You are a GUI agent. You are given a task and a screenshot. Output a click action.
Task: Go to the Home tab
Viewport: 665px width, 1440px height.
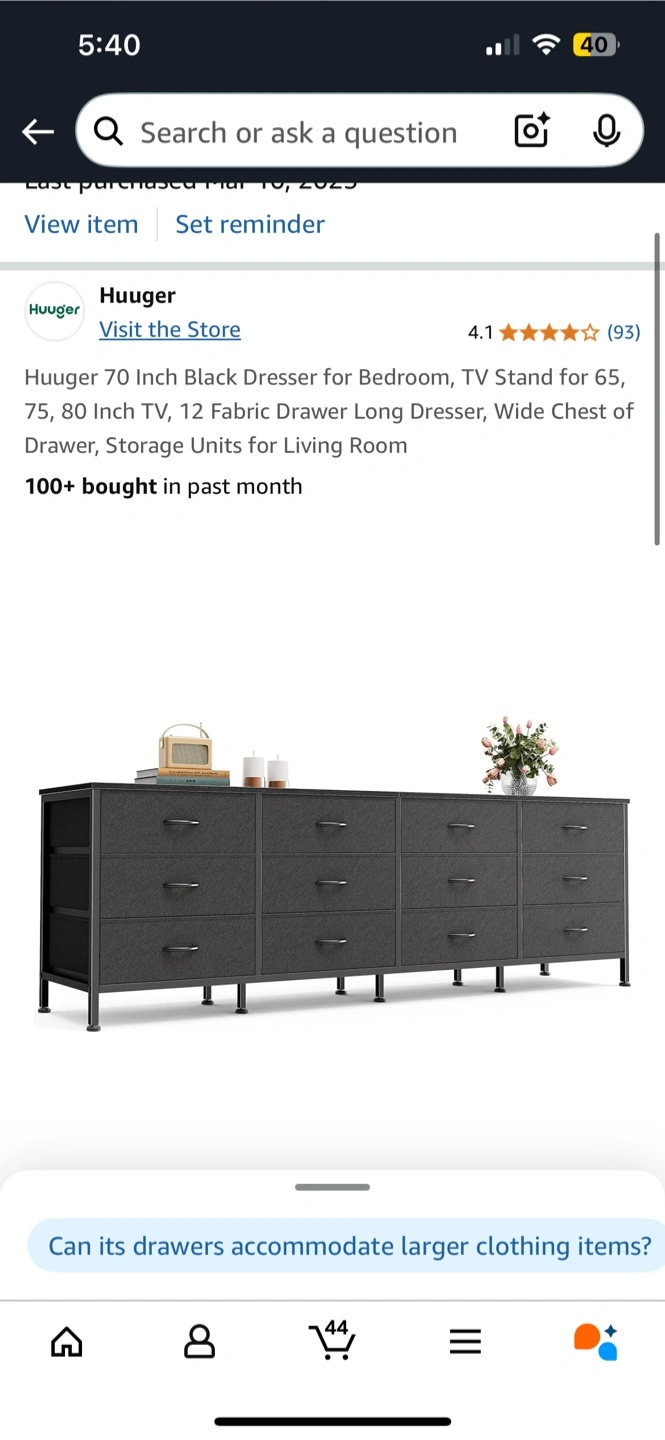click(67, 1341)
